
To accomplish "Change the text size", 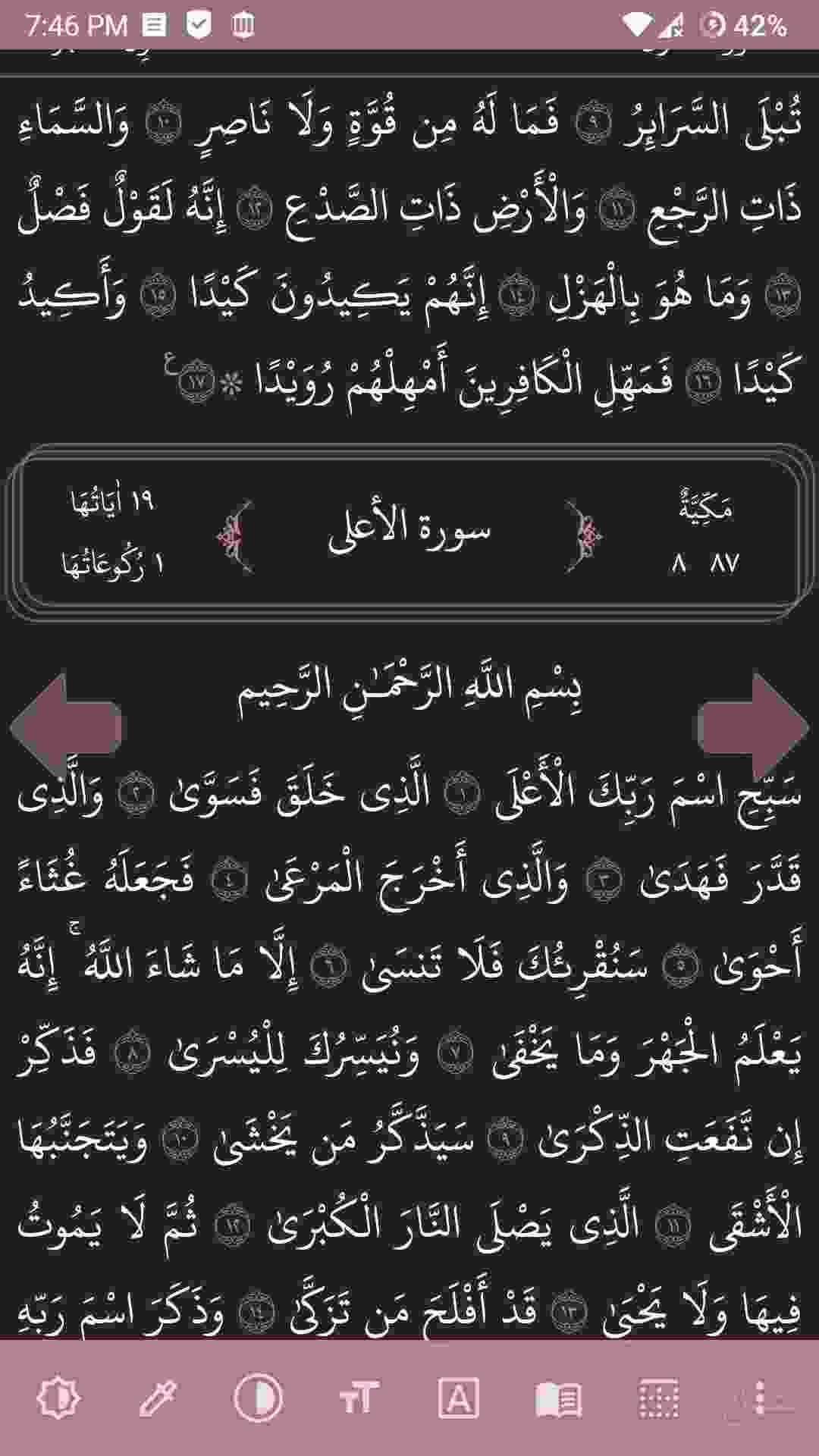I will pos(358,1397).
